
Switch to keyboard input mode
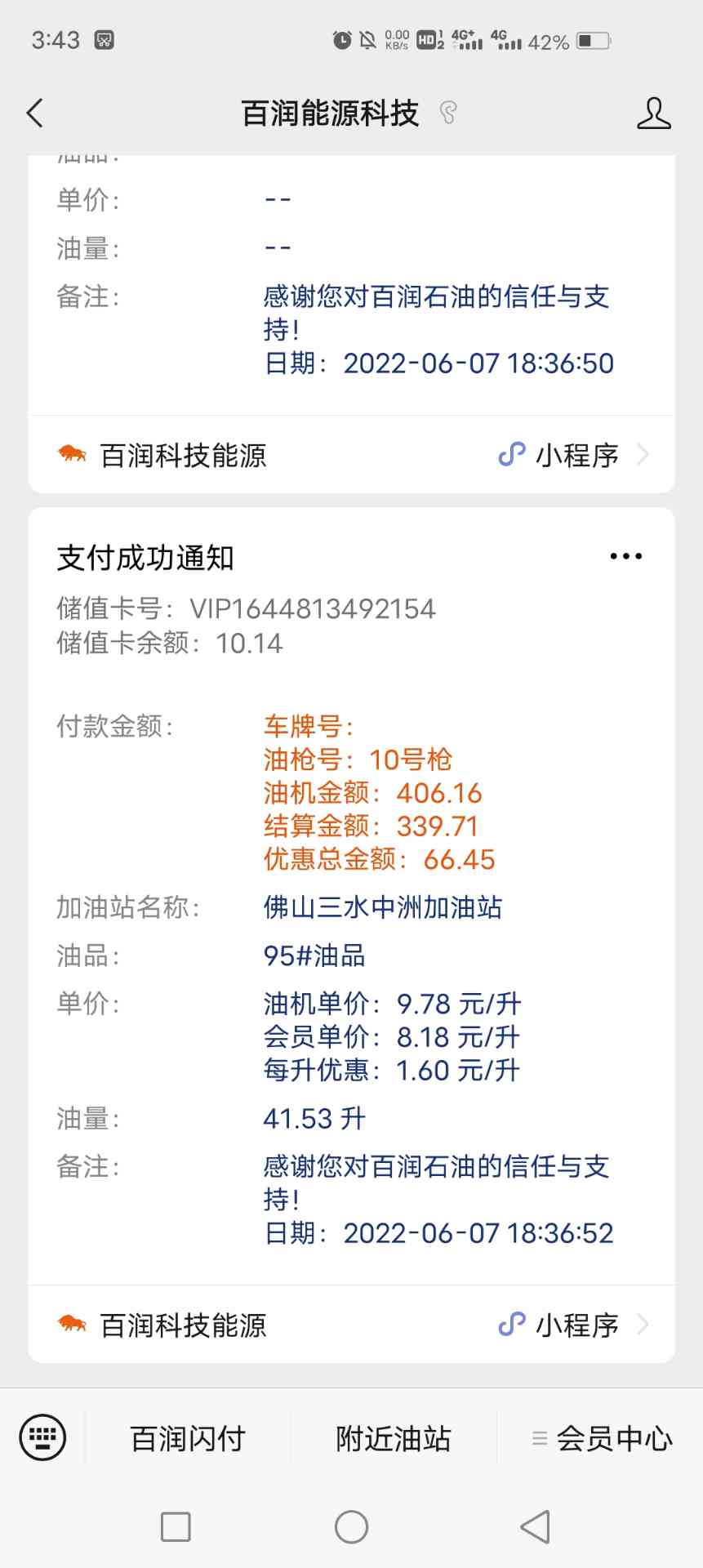42,1437
